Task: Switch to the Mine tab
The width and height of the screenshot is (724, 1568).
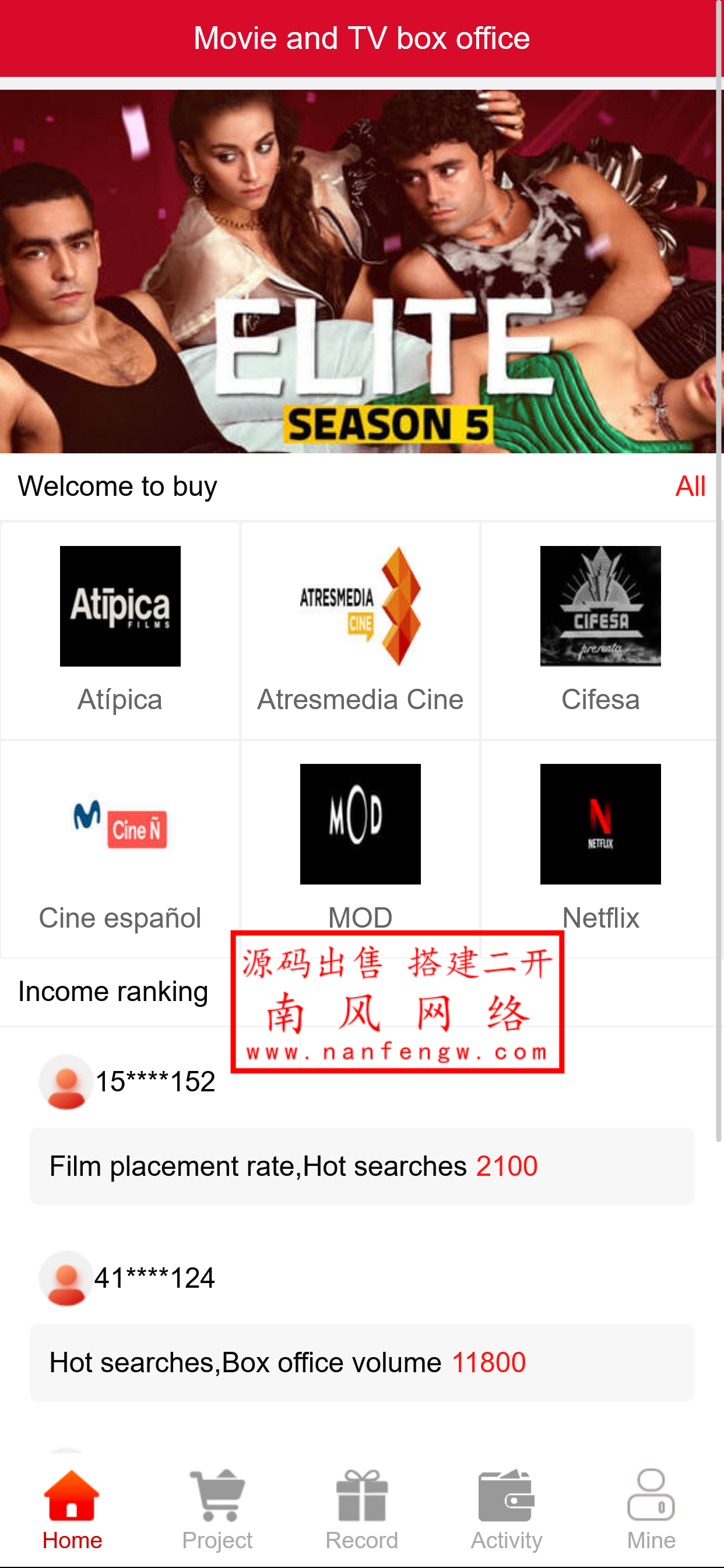Action: point(651,1511)
